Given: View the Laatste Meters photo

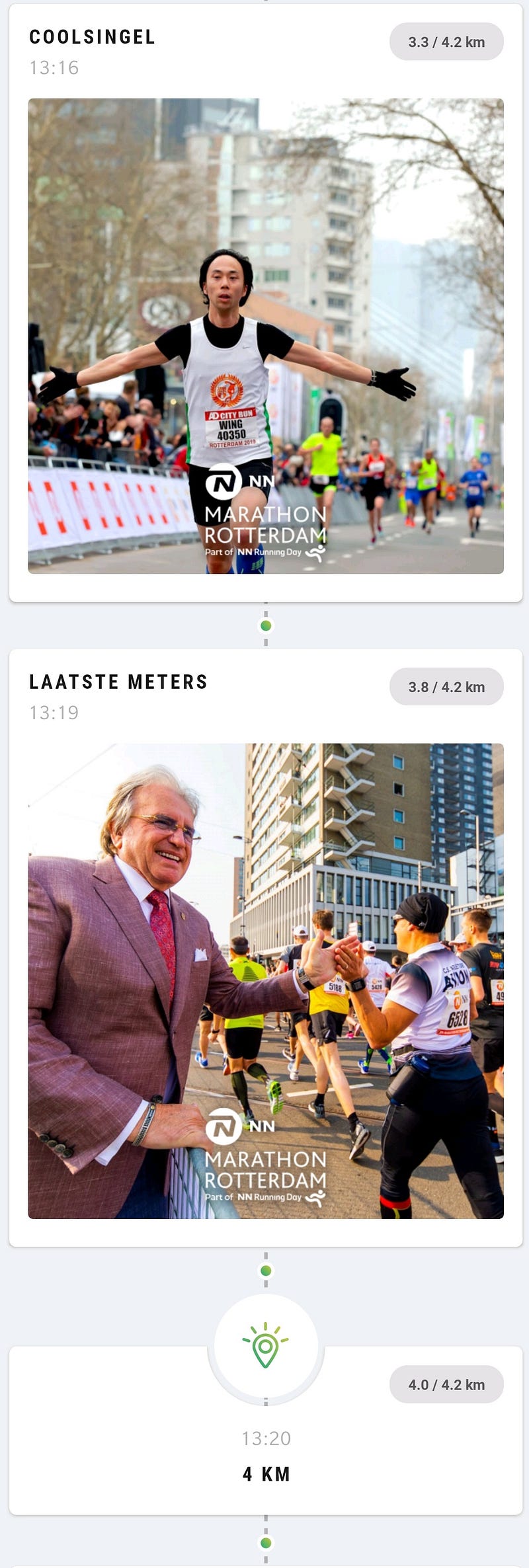Looking at the screenshot, I should (x=265, y=981).
